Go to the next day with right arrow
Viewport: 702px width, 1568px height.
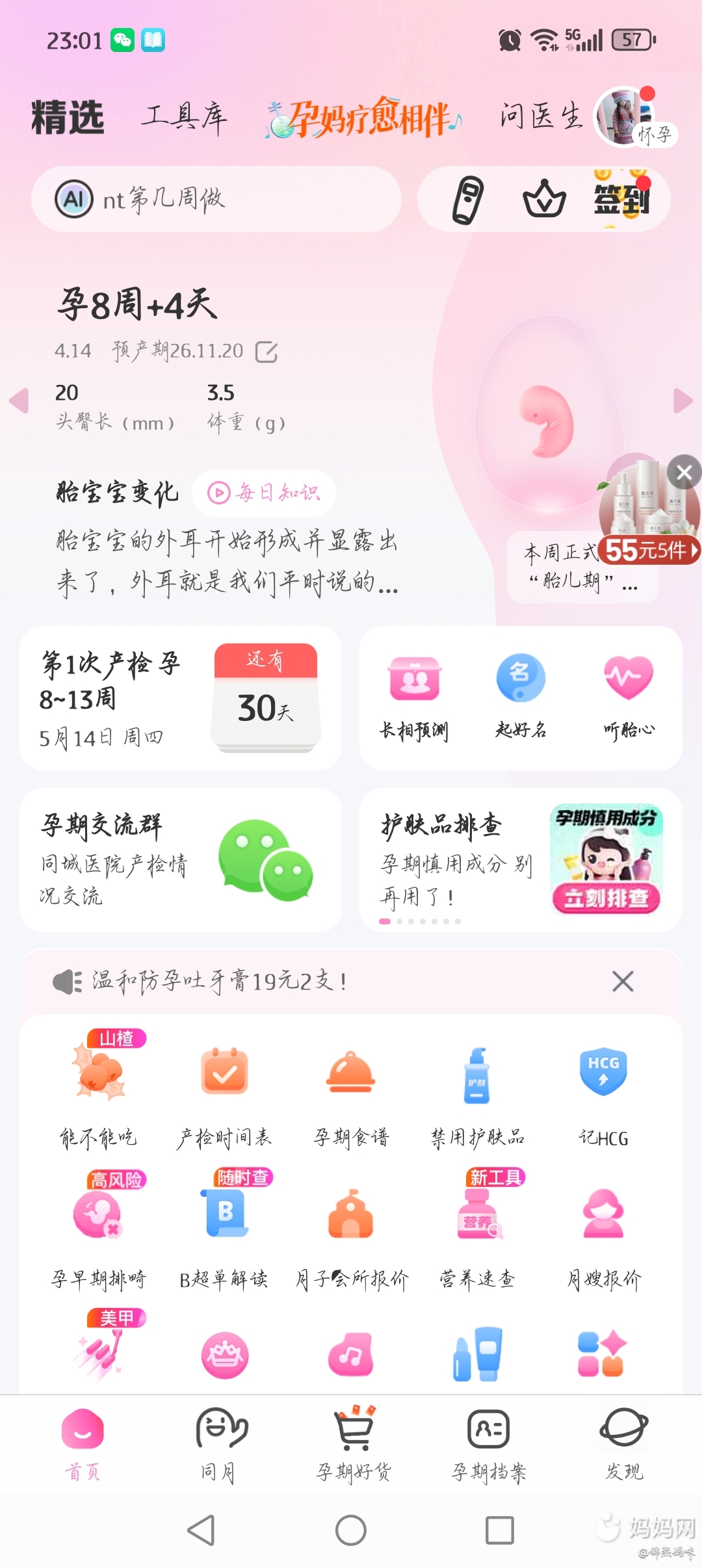pos(682,401)
